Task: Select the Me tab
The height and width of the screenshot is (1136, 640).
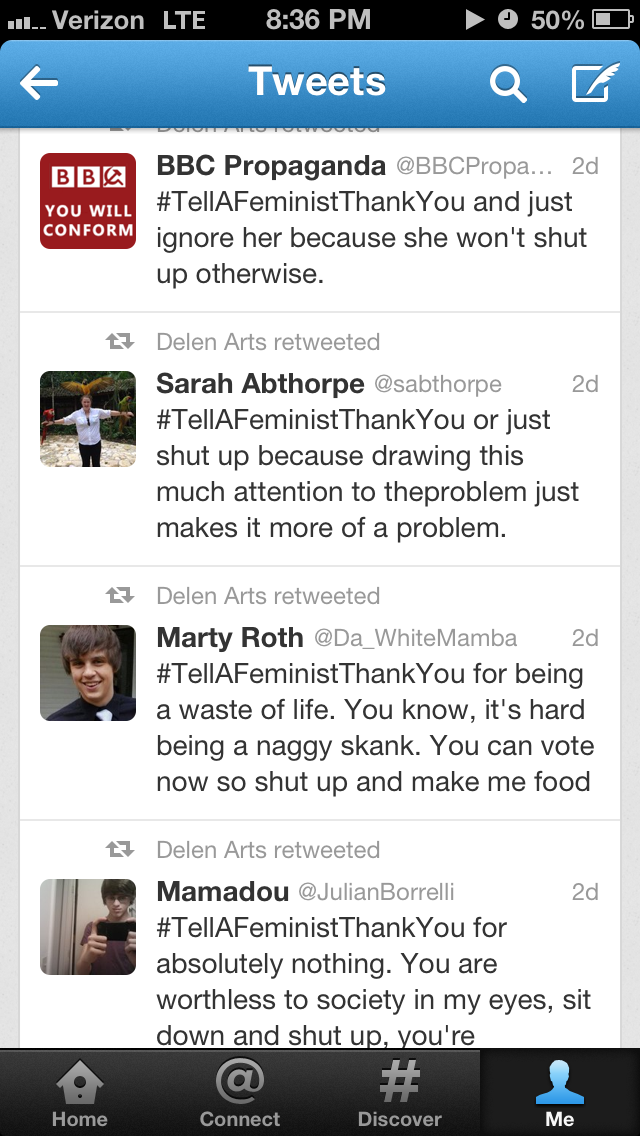Action: 560,1093
